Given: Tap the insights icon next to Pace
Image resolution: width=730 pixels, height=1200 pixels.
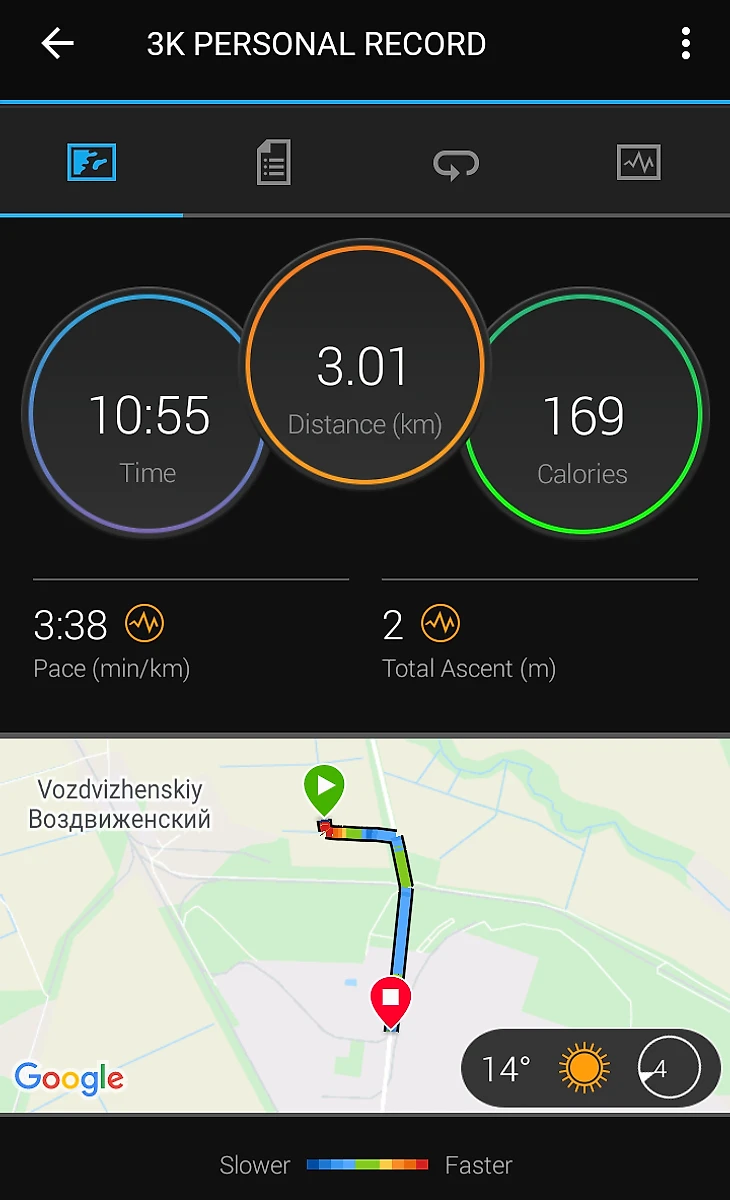Looking at the screenshot, I should coord(144,624).
